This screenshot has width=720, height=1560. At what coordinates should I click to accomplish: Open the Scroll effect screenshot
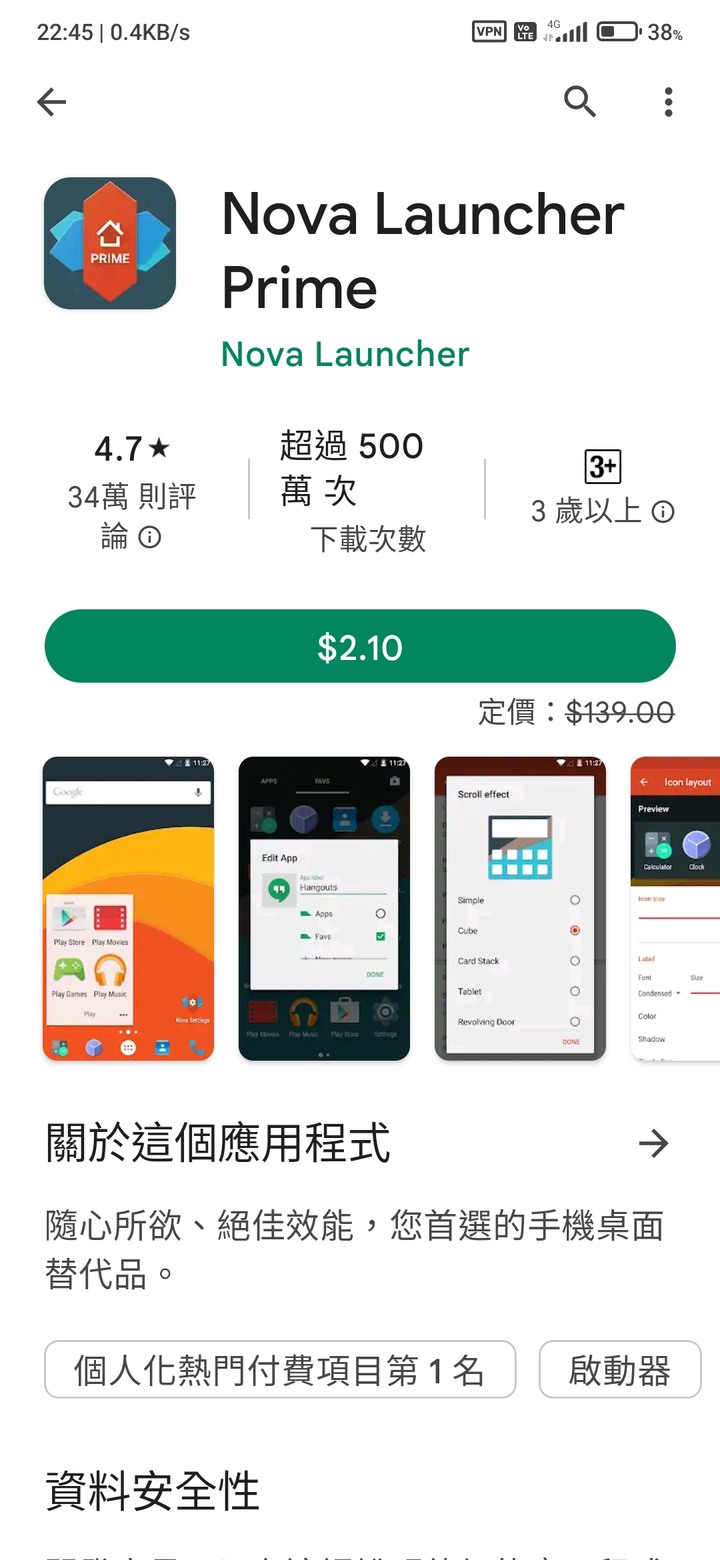(x=520, y=908)
